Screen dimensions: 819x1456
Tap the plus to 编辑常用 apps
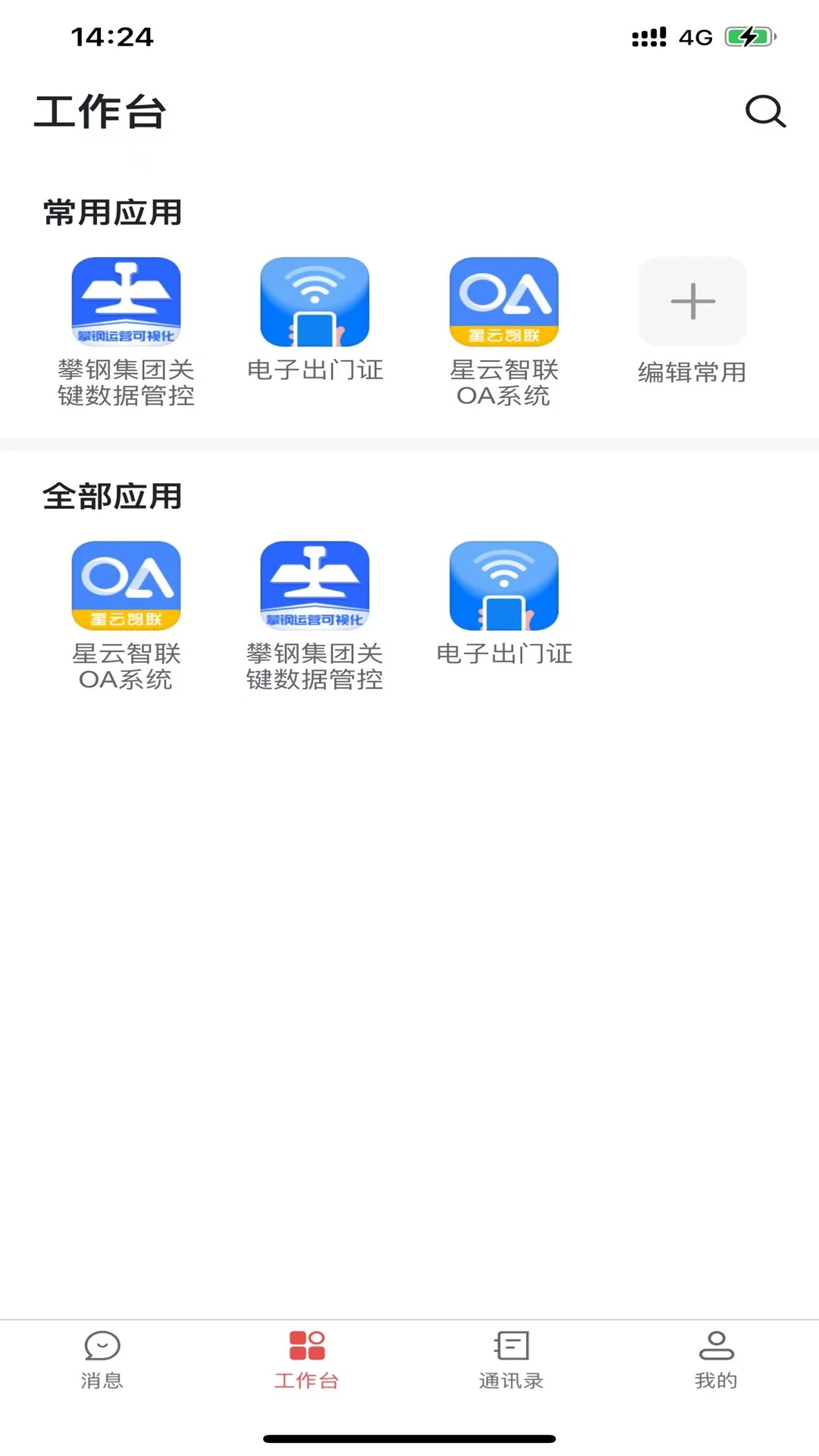coord(692,301)
